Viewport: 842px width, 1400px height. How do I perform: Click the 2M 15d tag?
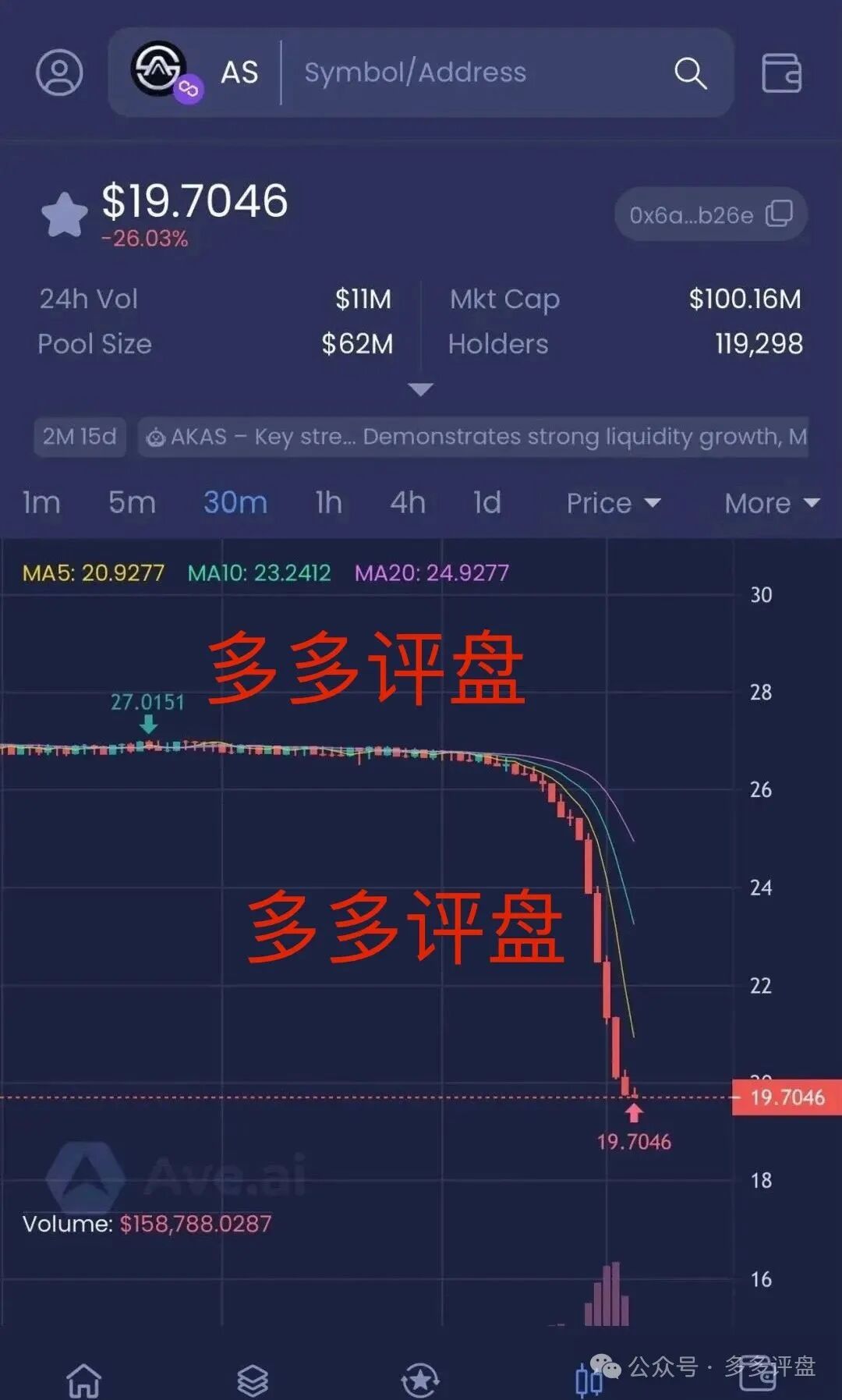[x=79, y=437]
